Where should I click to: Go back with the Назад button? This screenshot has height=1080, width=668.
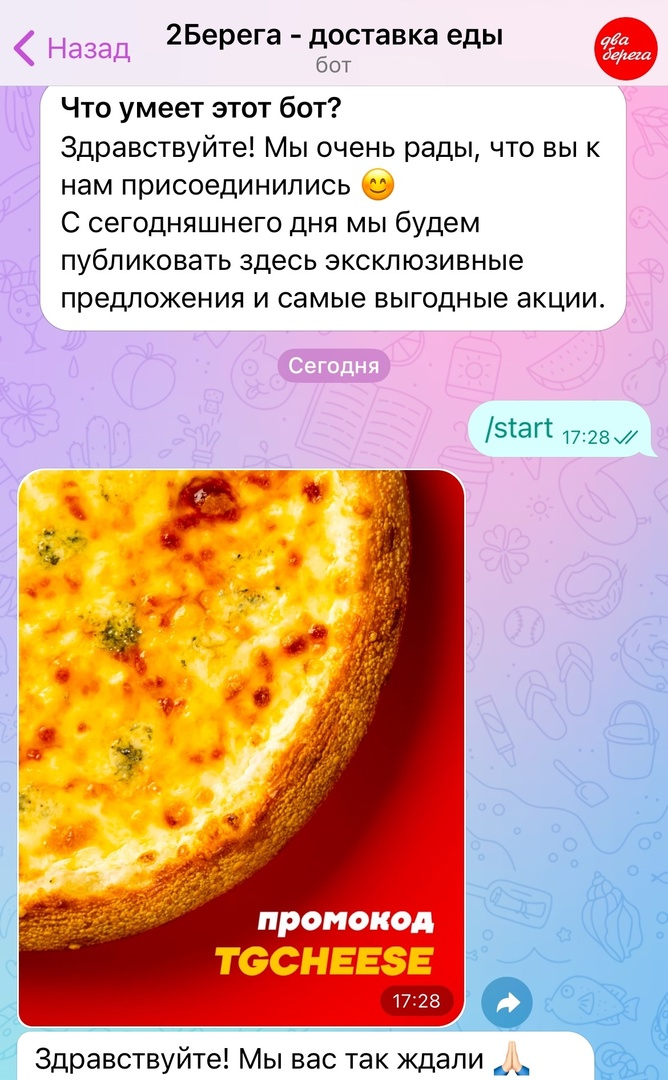coord(72,47)
